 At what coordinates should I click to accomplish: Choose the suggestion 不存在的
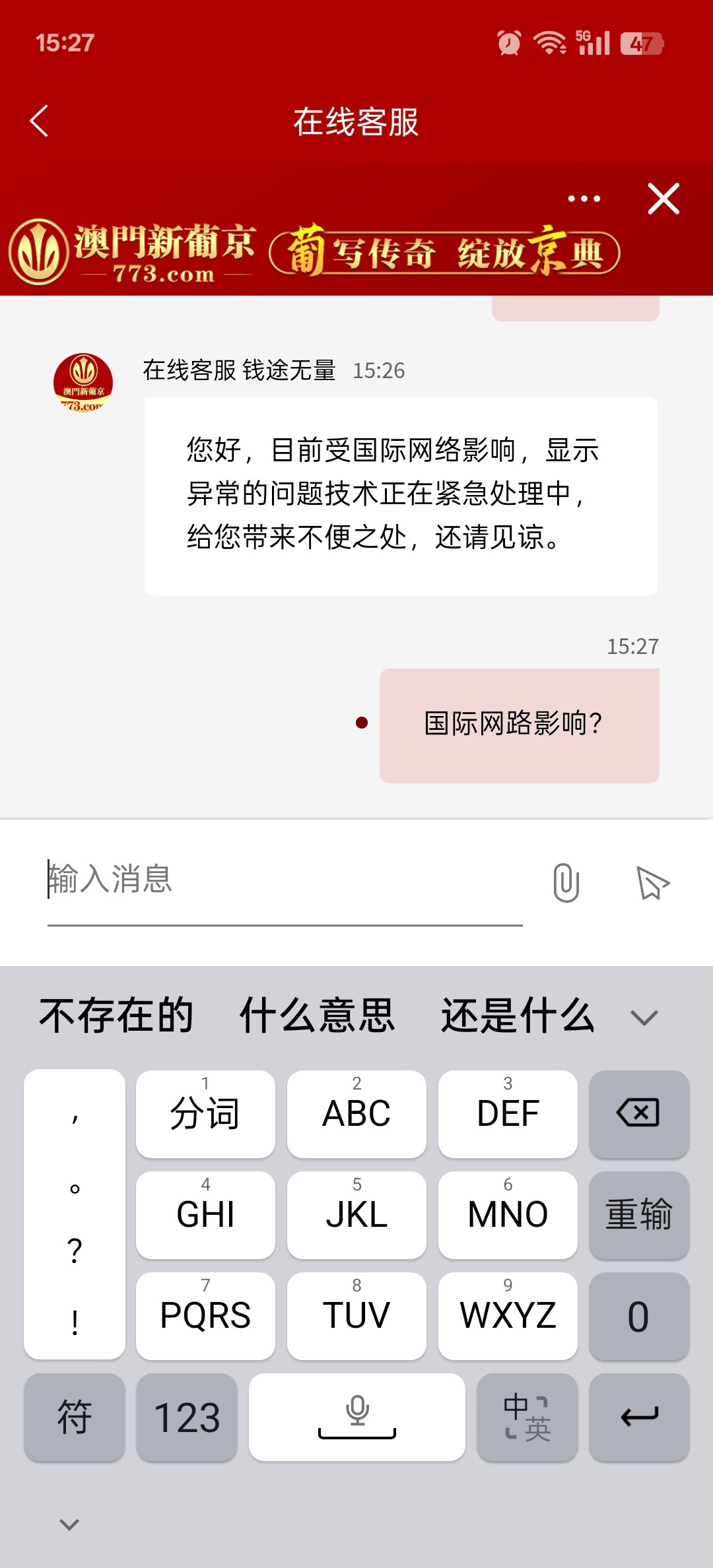(116, 1016)
